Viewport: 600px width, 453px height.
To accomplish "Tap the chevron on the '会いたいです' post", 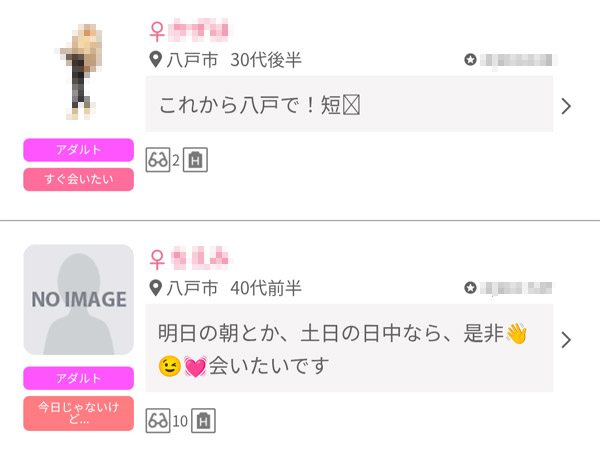I will 566,340.
